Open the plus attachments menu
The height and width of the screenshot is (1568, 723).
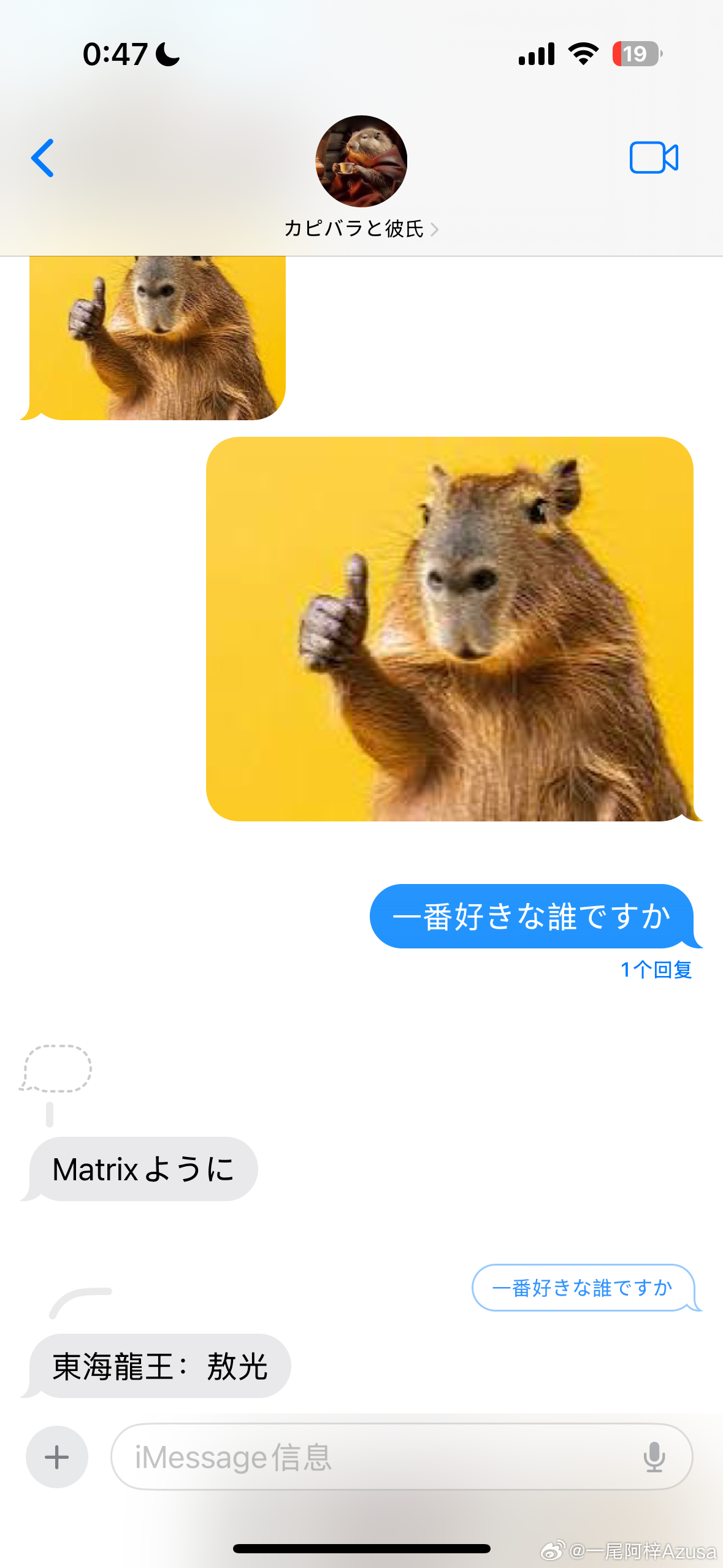57,1457
